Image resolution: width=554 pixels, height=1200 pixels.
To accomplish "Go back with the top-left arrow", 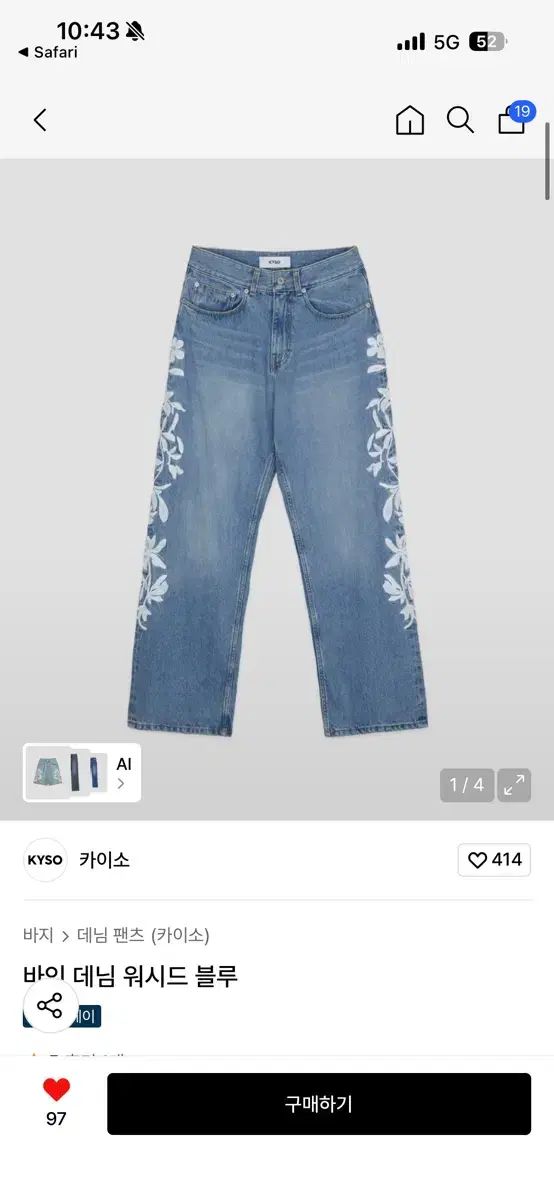I will [40, 121].
